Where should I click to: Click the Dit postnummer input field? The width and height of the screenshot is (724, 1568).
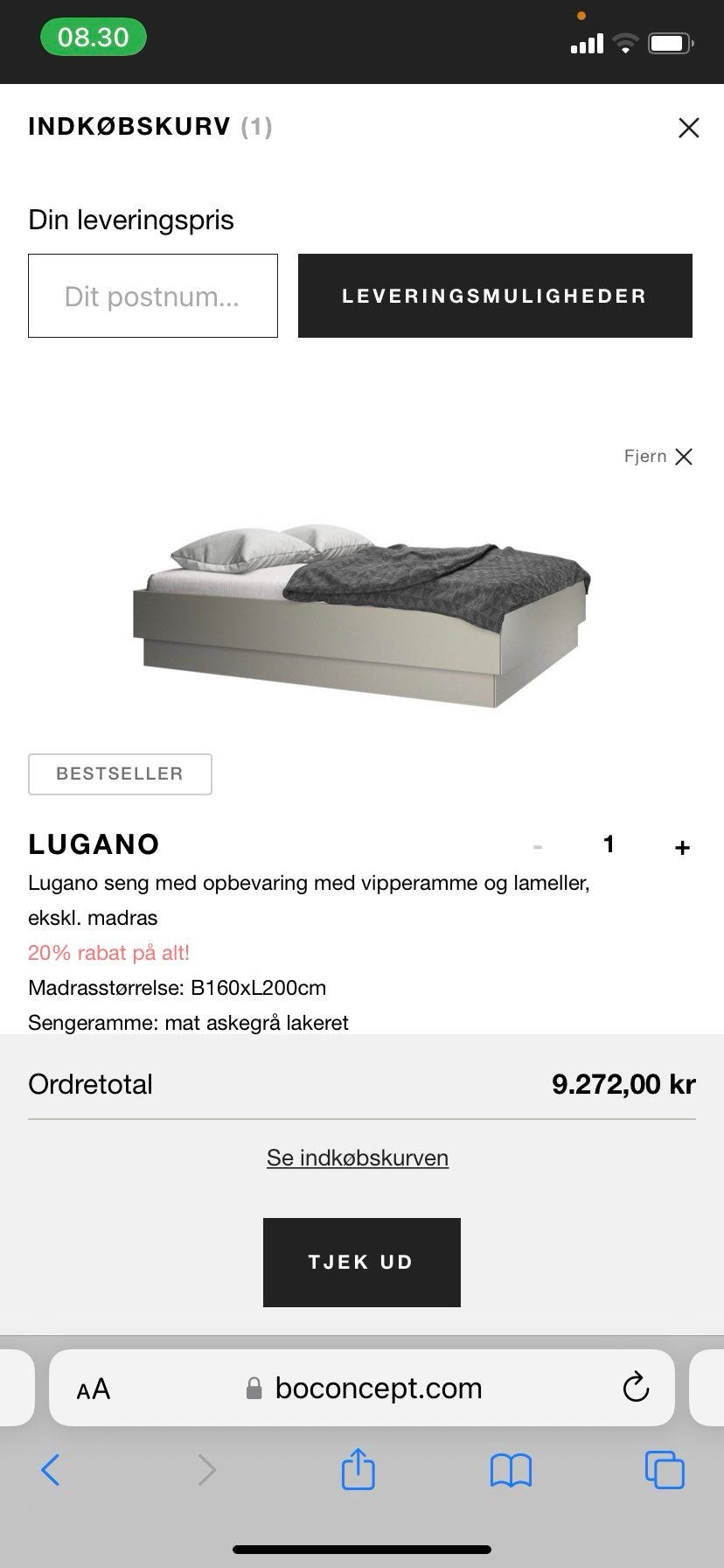point(152,296)
